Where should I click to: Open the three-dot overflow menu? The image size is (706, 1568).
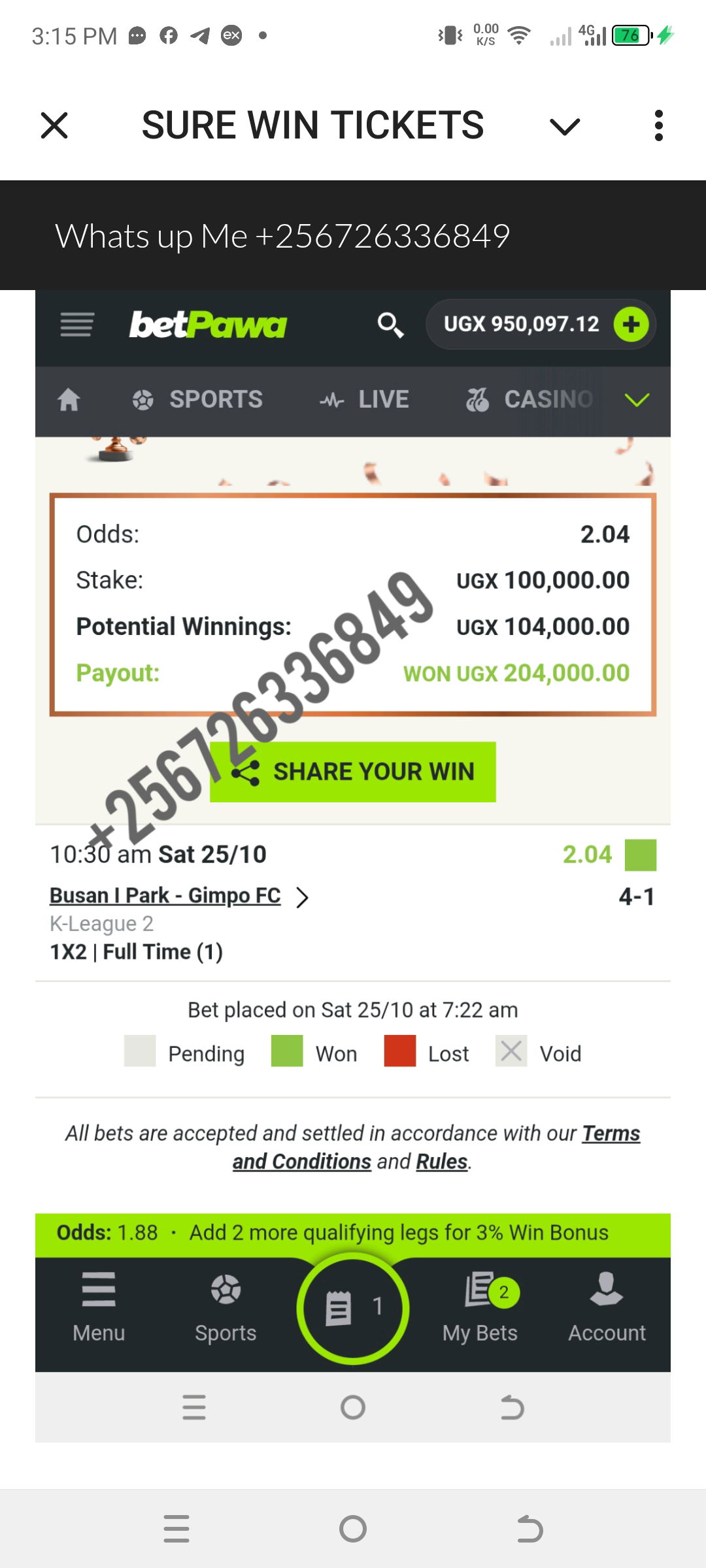tap(658, 125)
